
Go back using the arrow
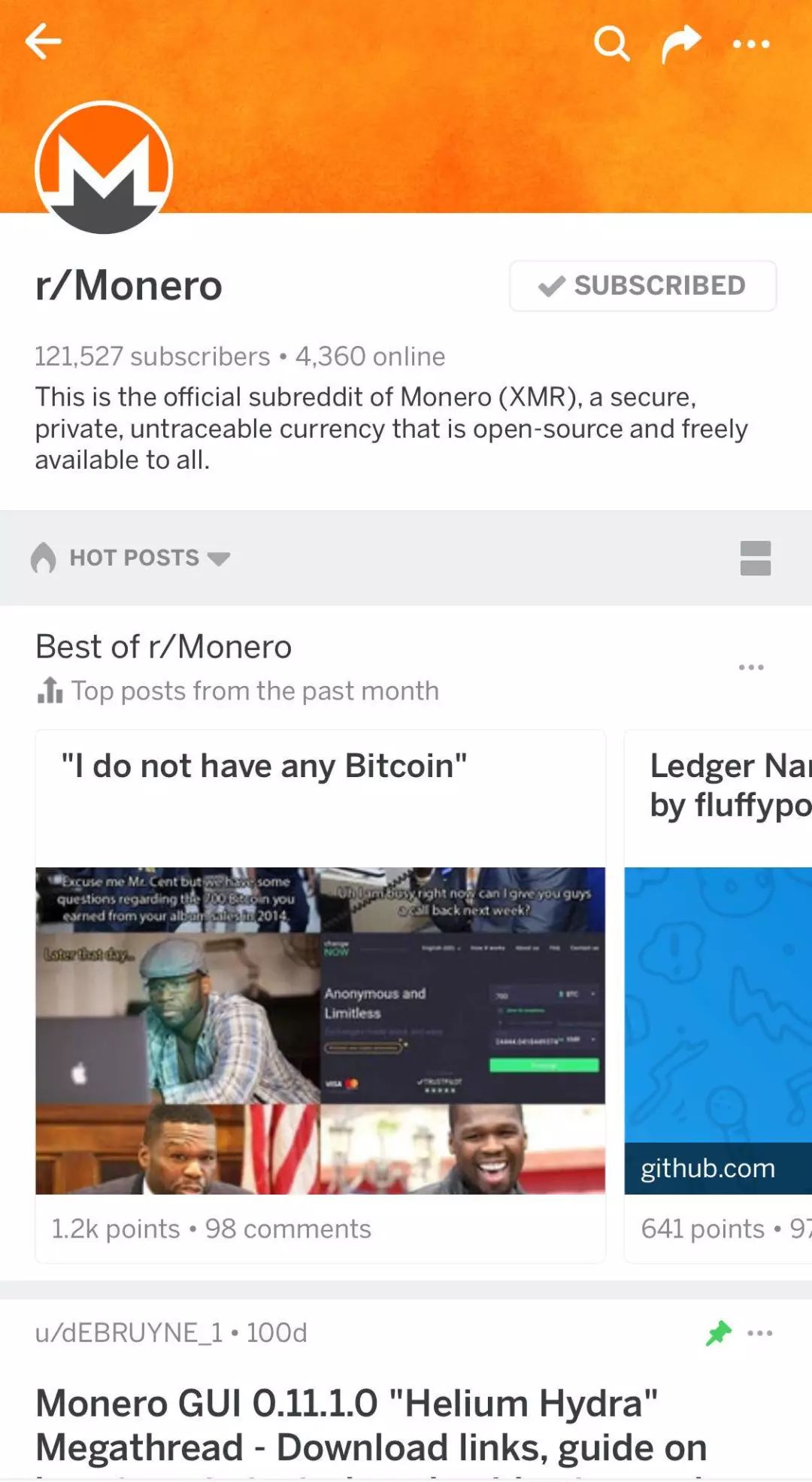(43, 41)
